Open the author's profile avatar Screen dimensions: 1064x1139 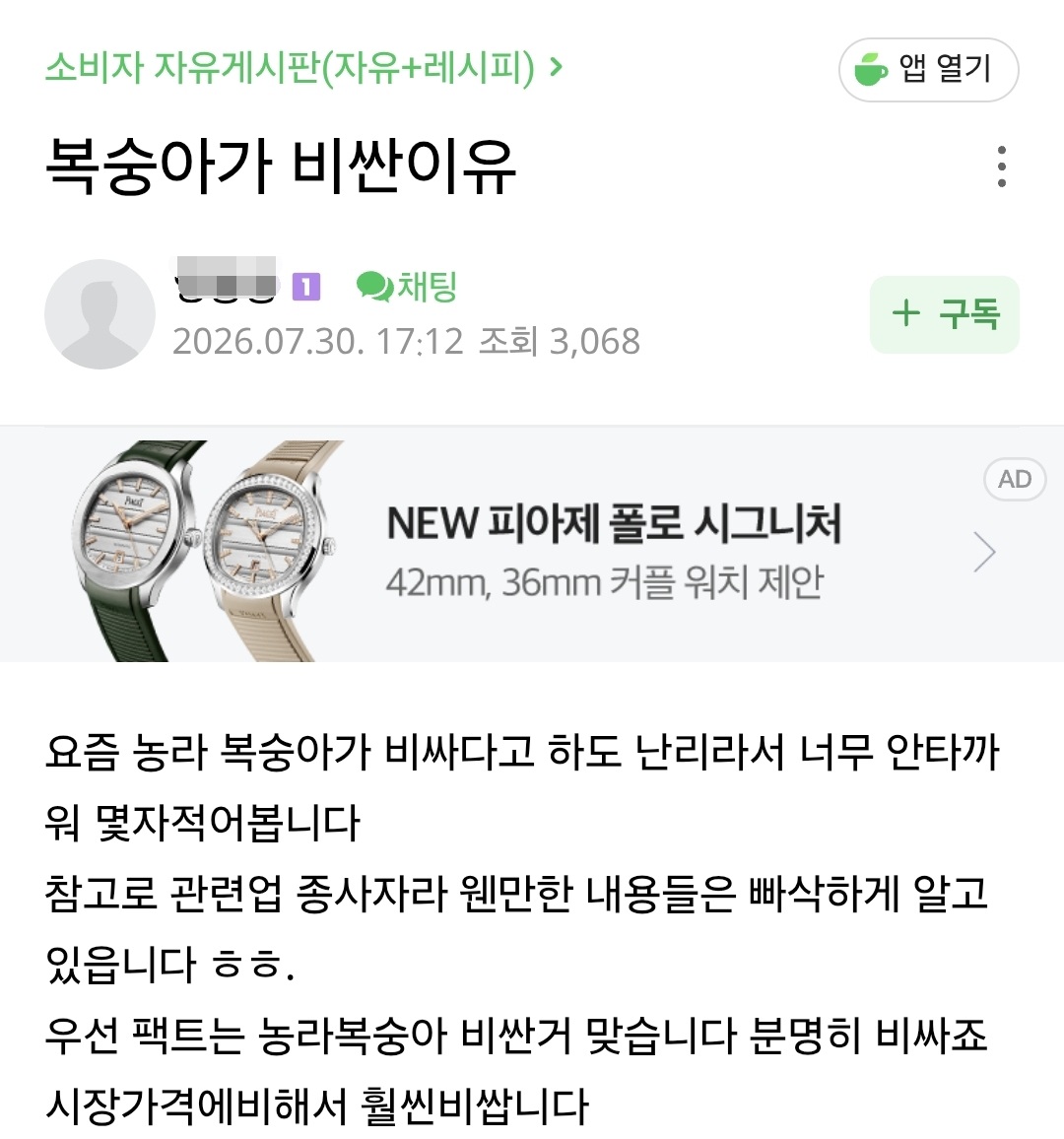point(100,313)
